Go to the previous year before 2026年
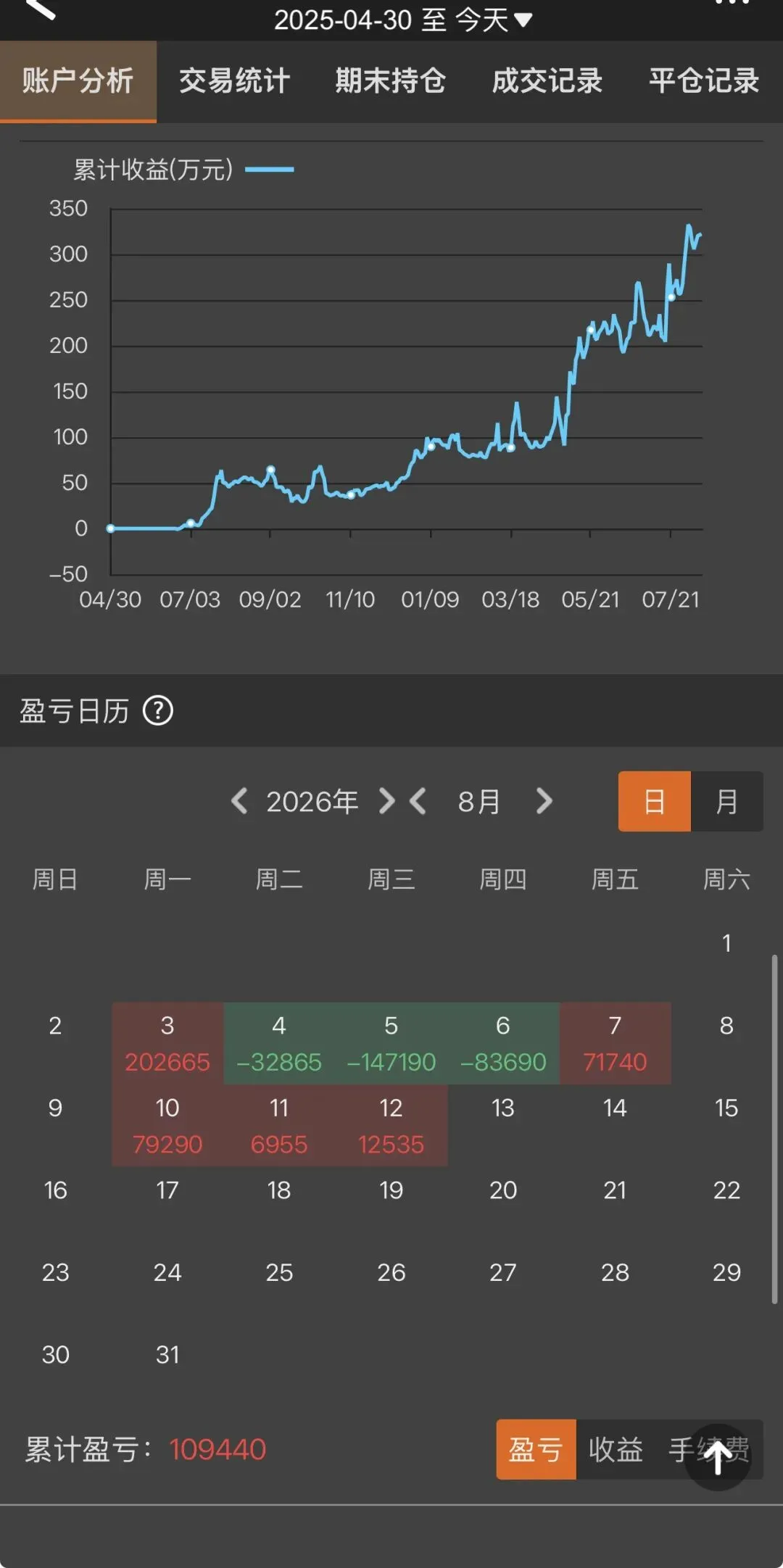 [x=239, y=801]
